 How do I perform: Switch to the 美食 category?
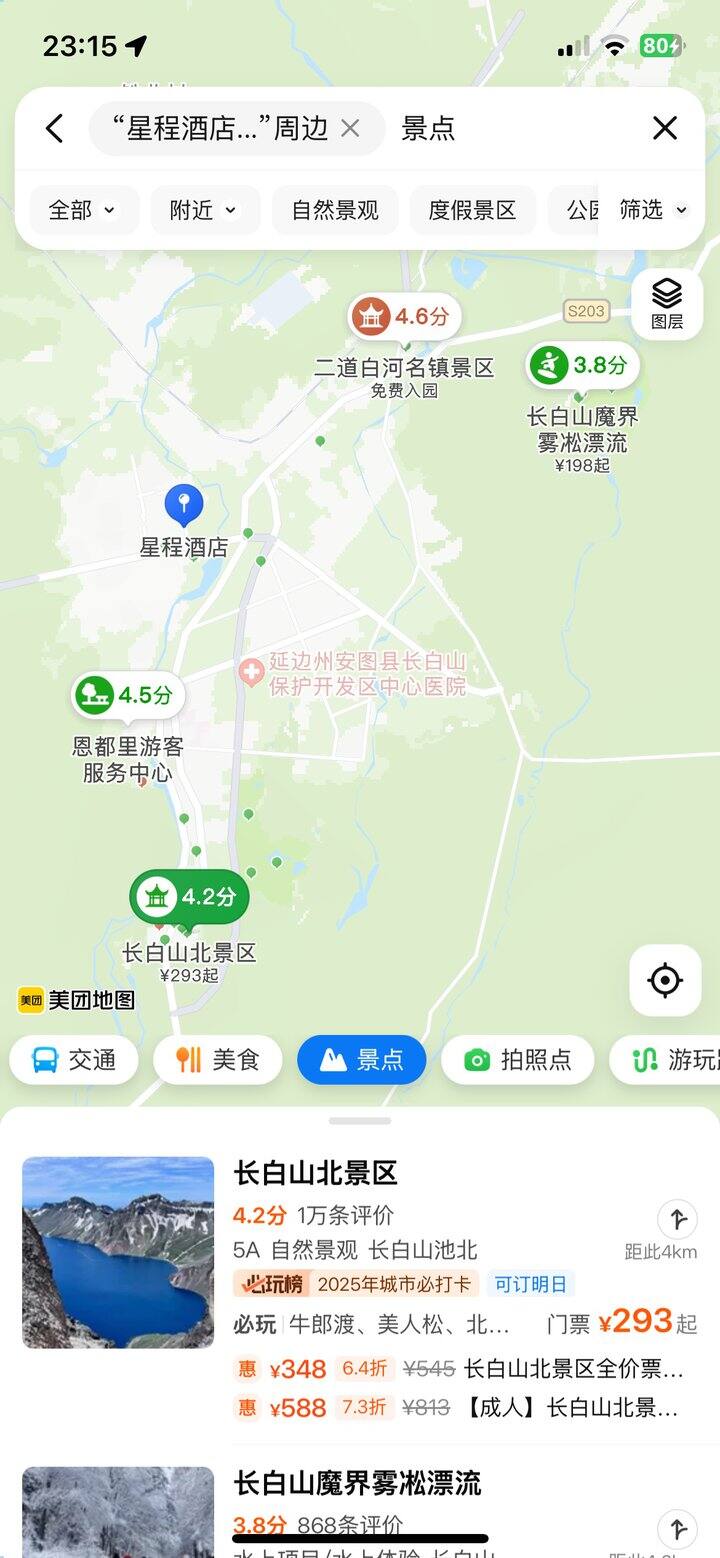click(217, 1060)
